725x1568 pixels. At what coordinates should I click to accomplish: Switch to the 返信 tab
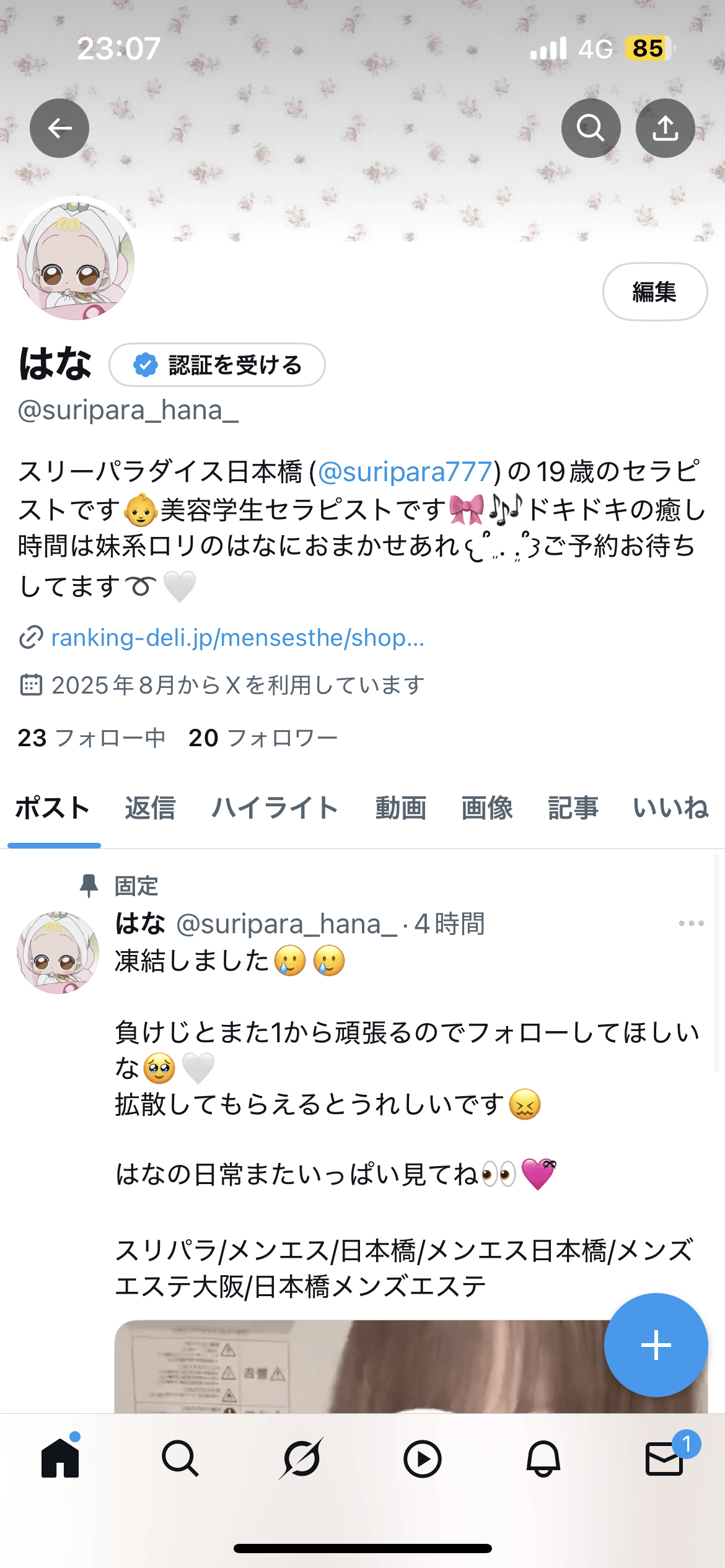click(x=150, y=808)
